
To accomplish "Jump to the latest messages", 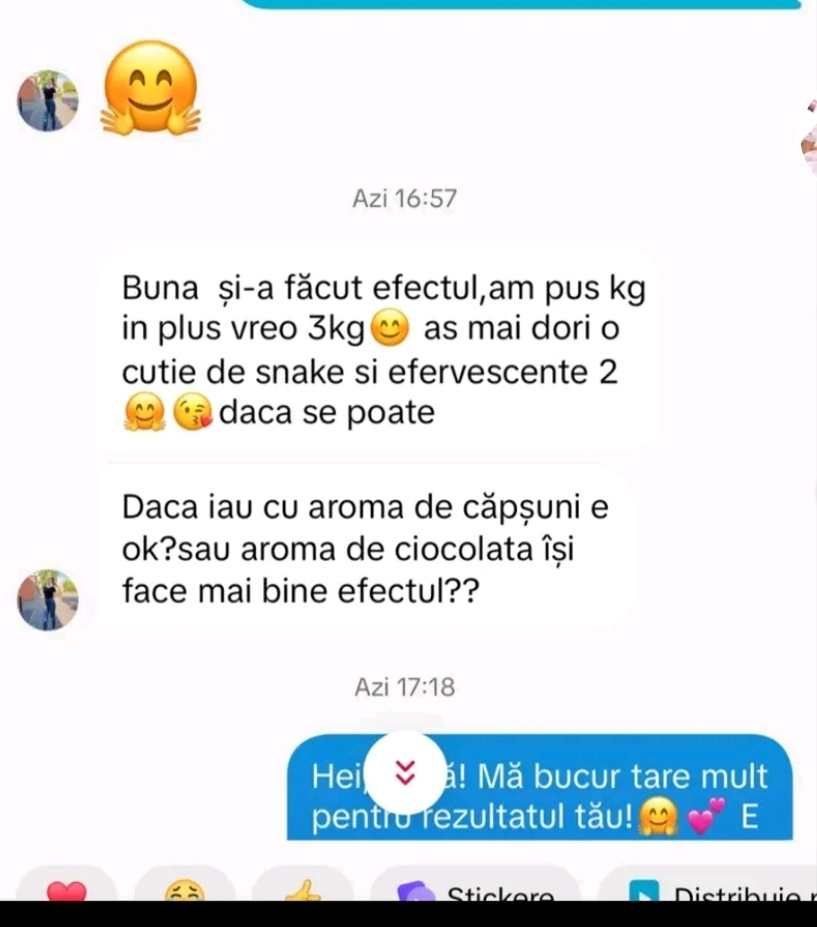I will click(x=405, y=773).
